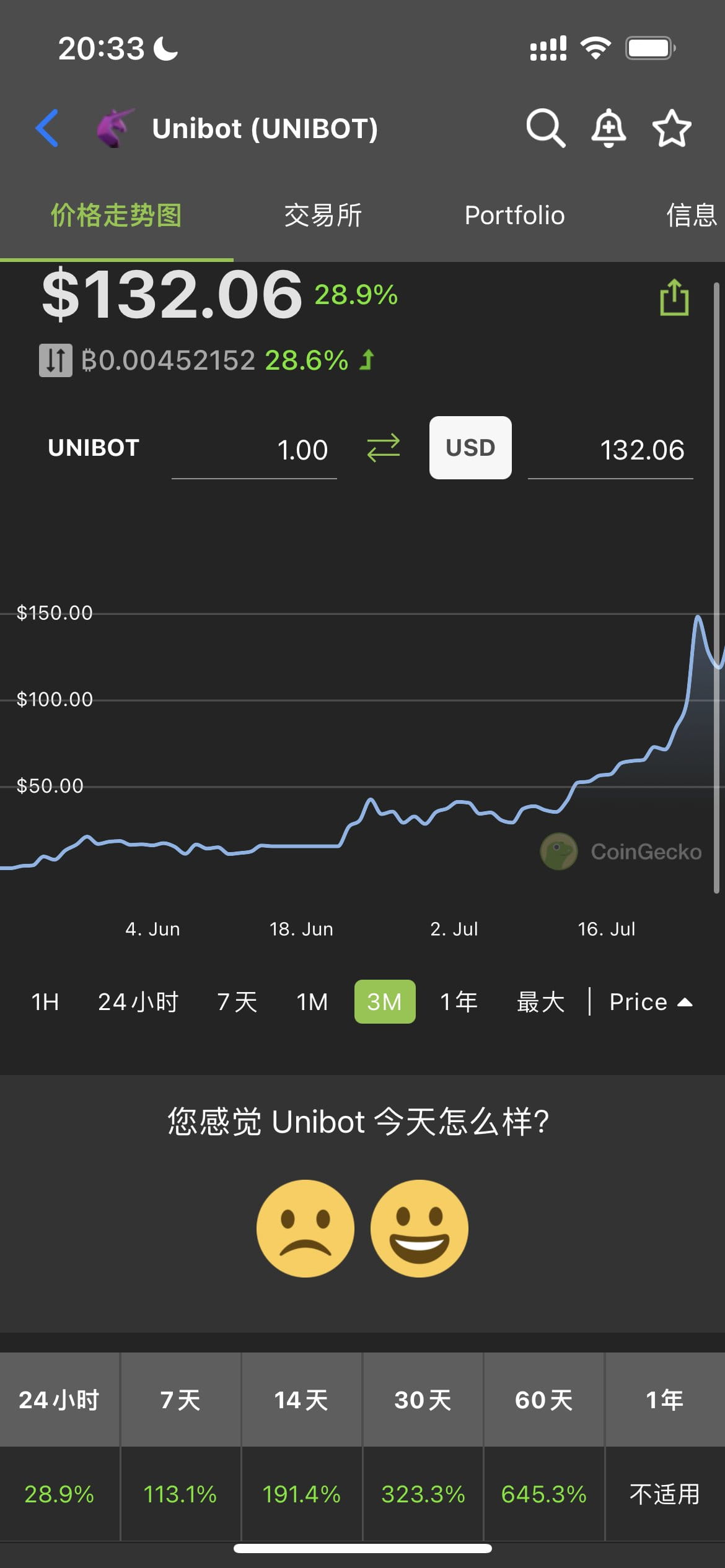Change the USD currency selector
The image size is (725, 1568).
[x=470, y=448]
